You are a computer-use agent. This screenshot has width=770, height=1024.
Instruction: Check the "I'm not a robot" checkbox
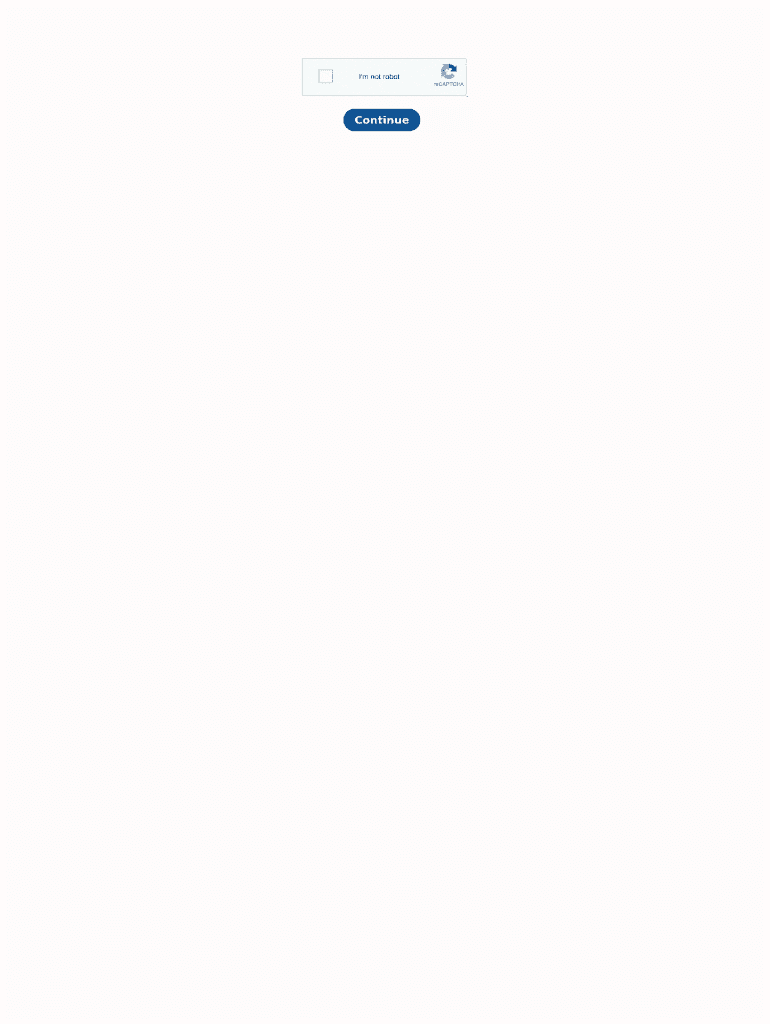(x=325, y=77)
